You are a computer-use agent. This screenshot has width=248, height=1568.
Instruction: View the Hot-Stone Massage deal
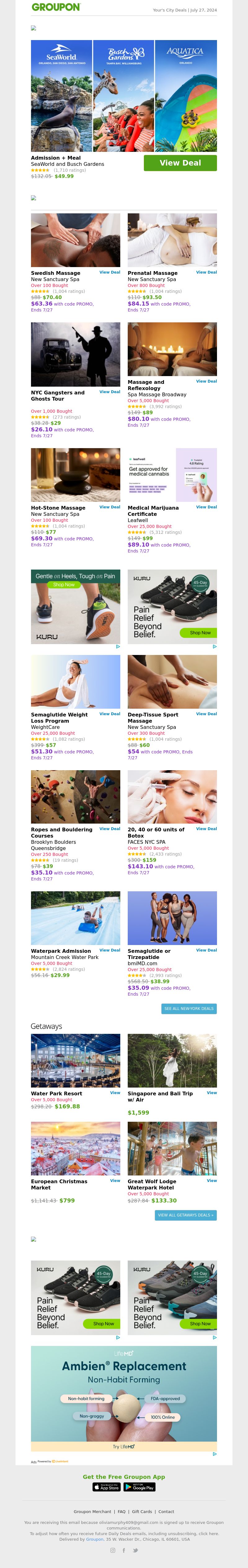(109, 507)
